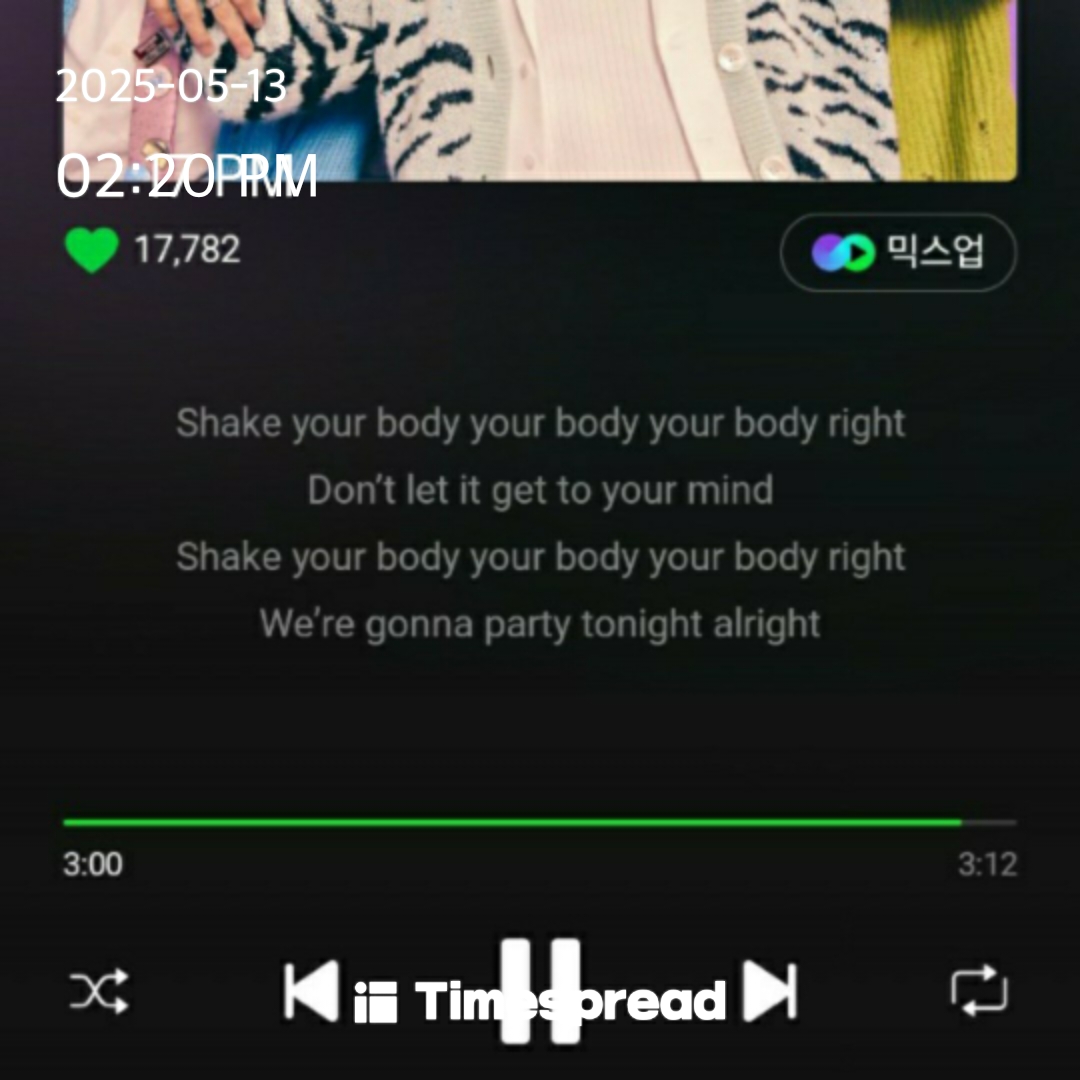1080x1080 pixels.
Task: Open full lyrics from the lyrics preview
Action: (540, 523)
